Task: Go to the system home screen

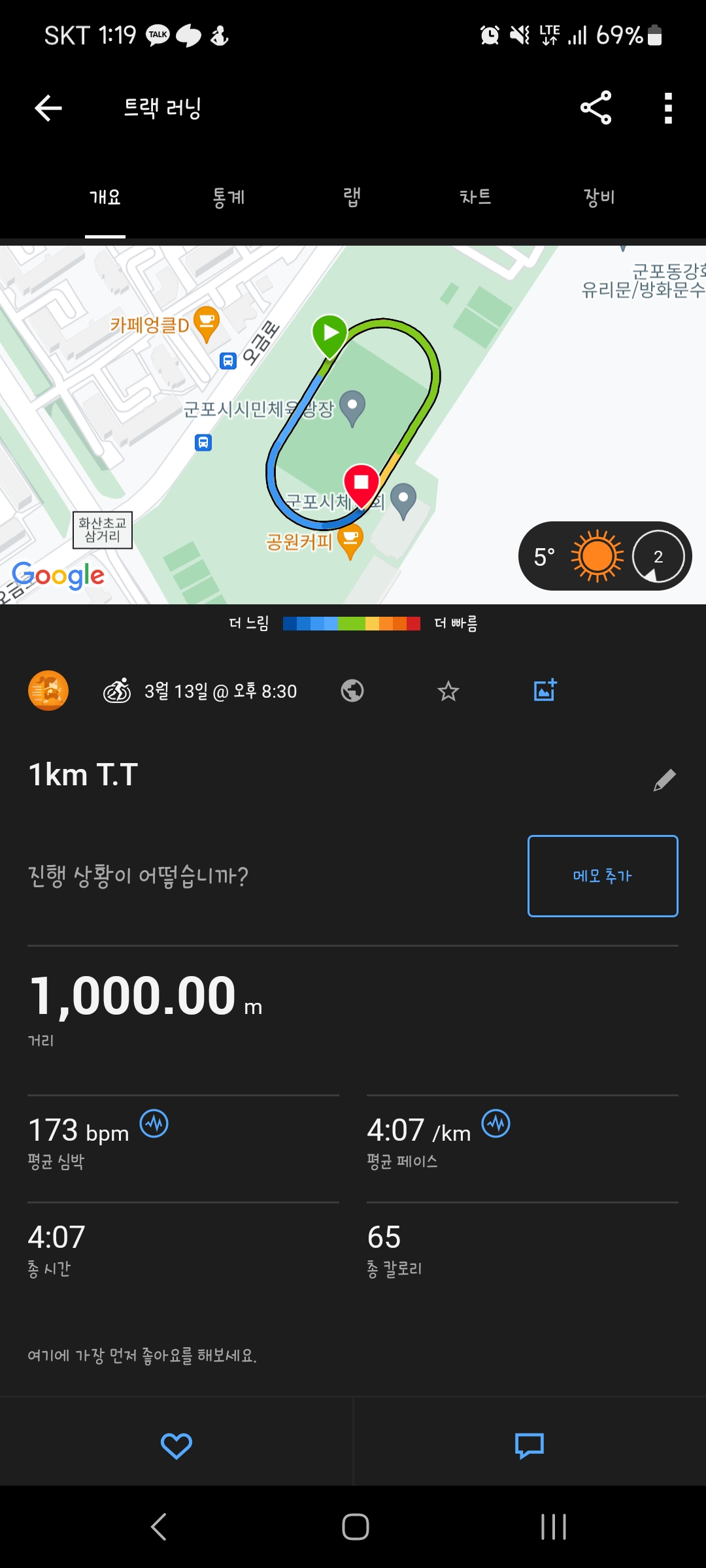Action: (356, 1527)
